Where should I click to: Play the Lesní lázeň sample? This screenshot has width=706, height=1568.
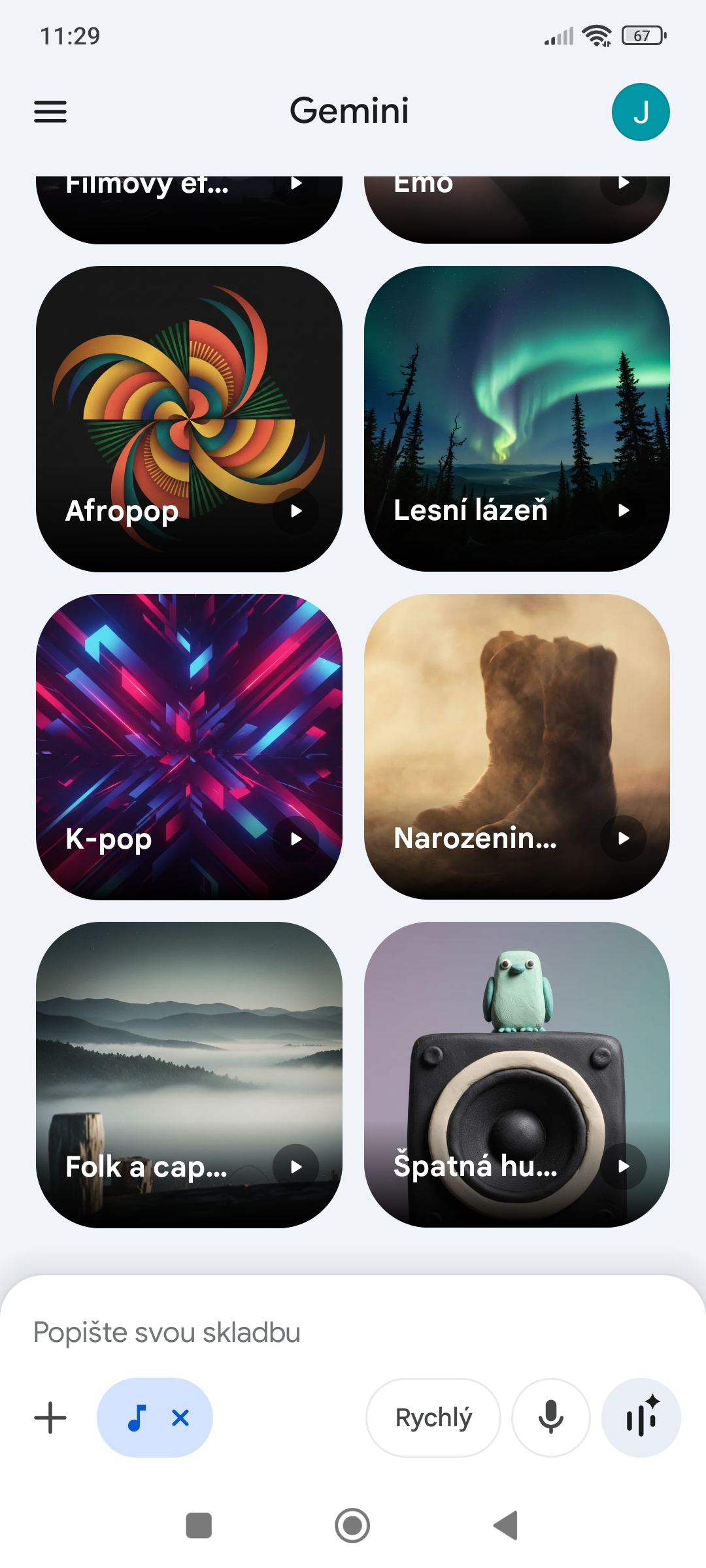pos(624,510)
